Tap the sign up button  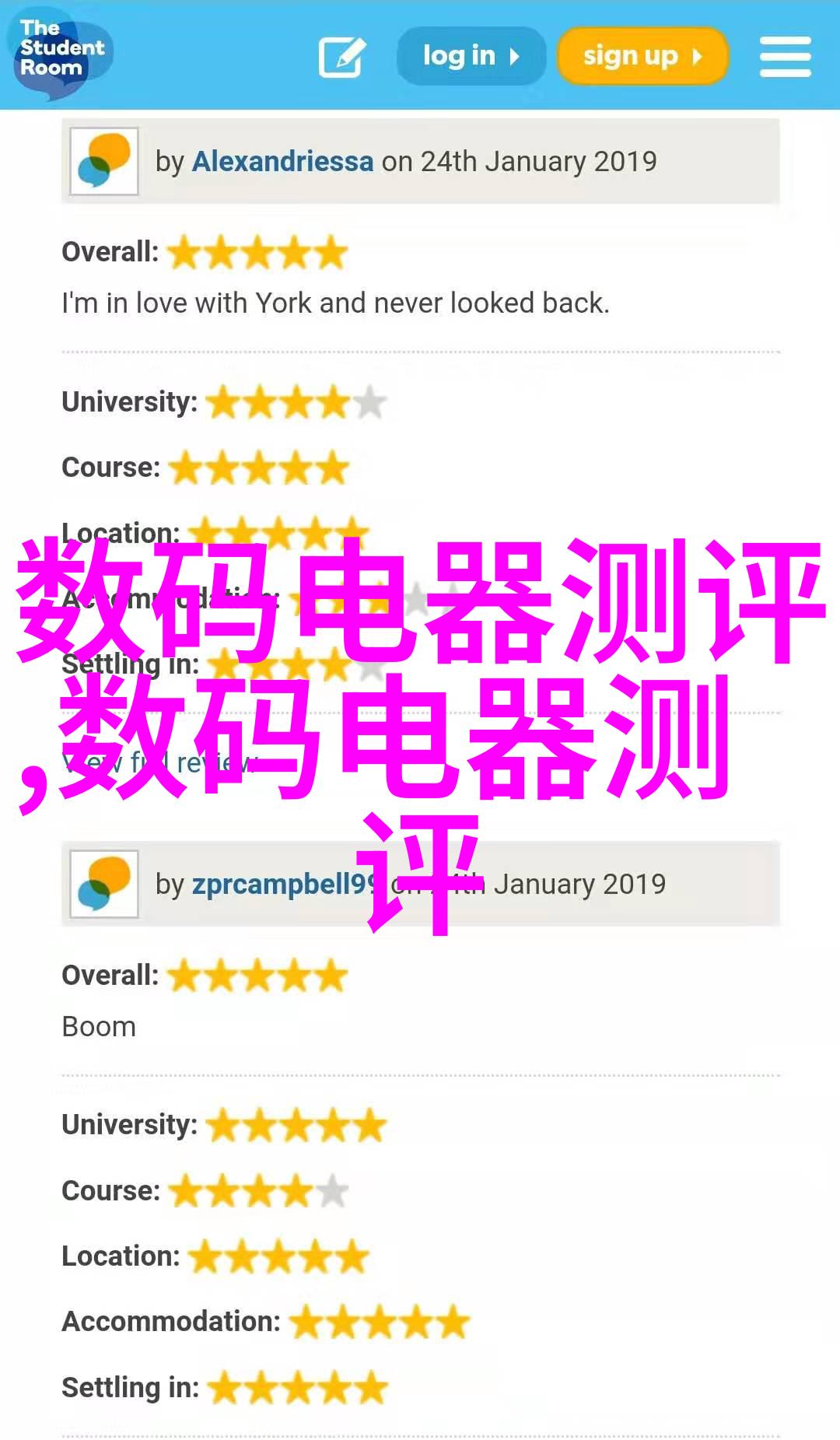point(642,56)
